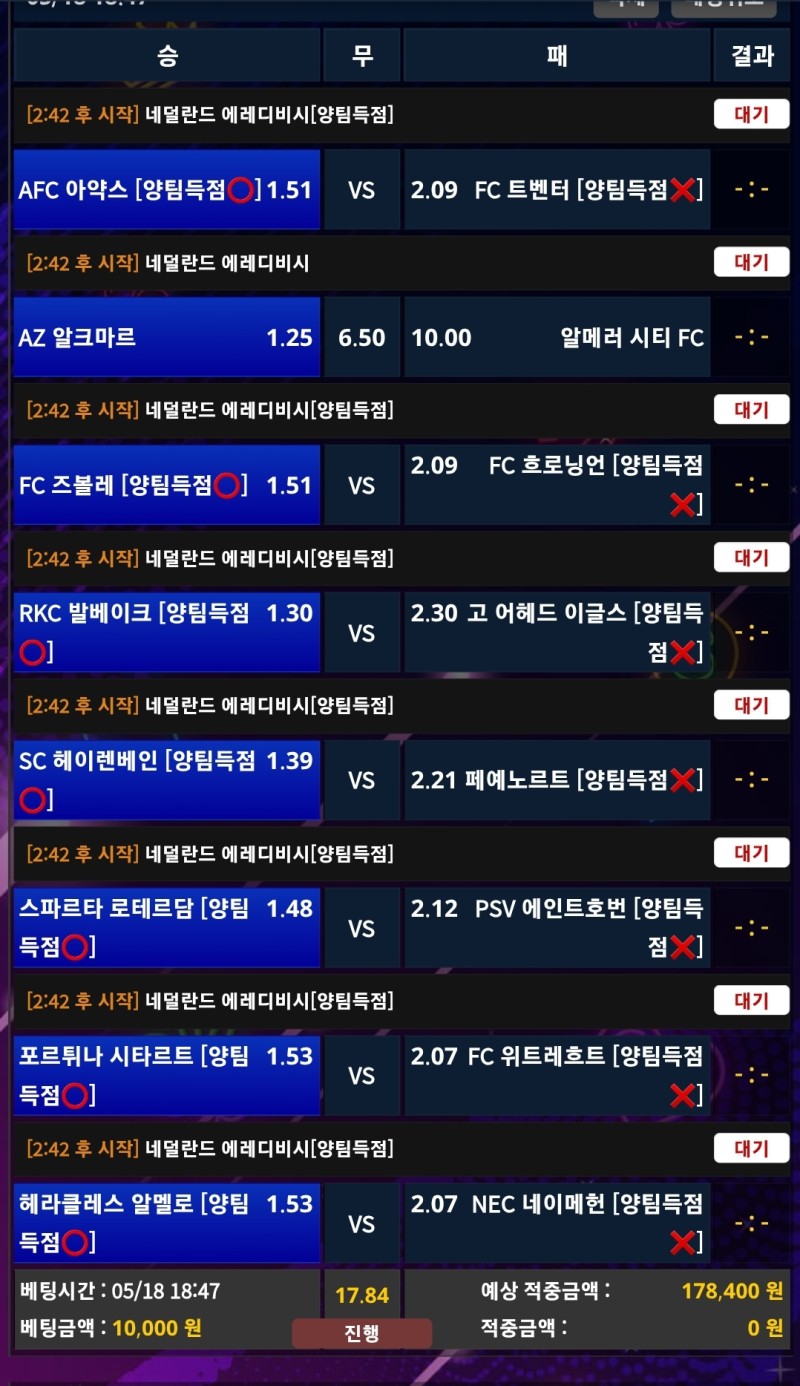Tap the shorter cut-off gray button above the table

pyautogui.click(x=626, y=7)
